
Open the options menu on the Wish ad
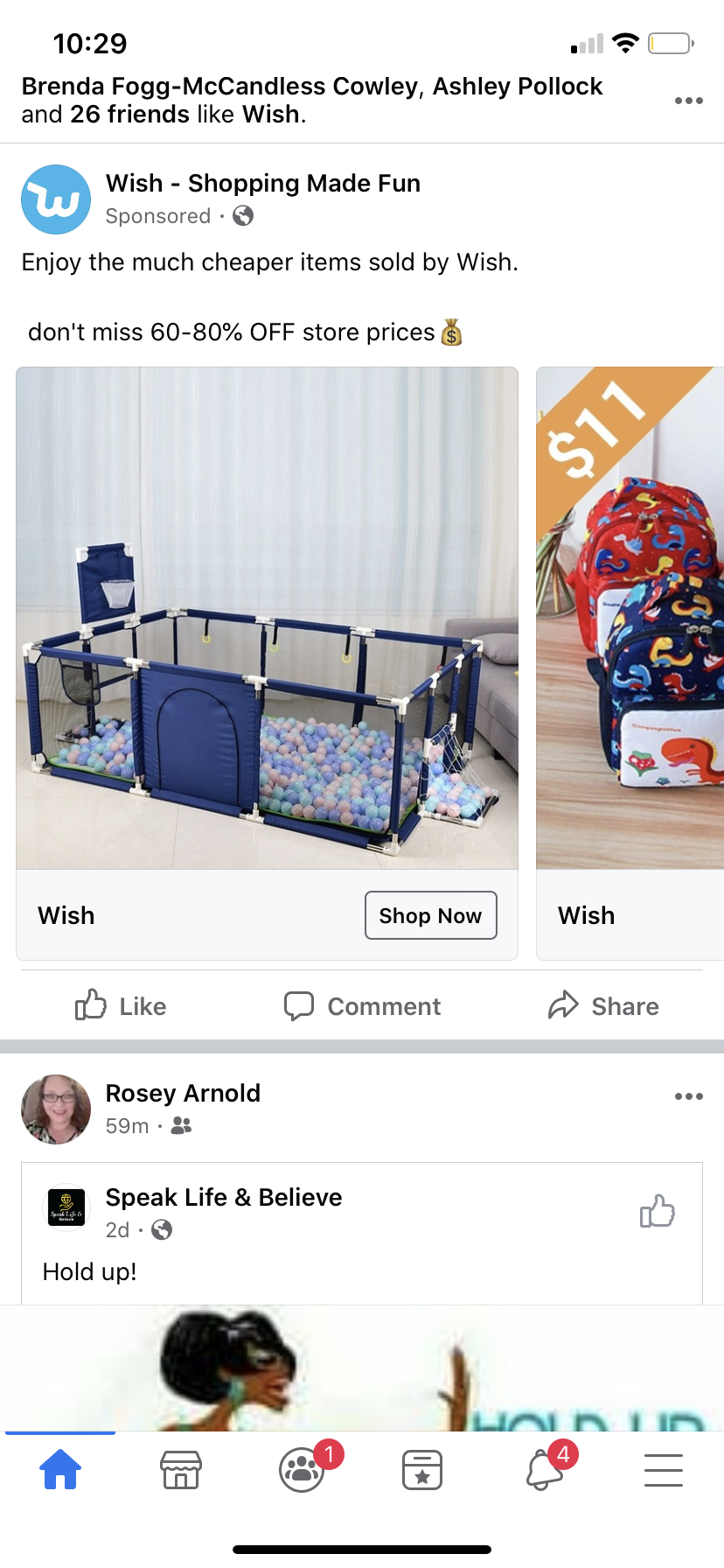coord(688,101)
